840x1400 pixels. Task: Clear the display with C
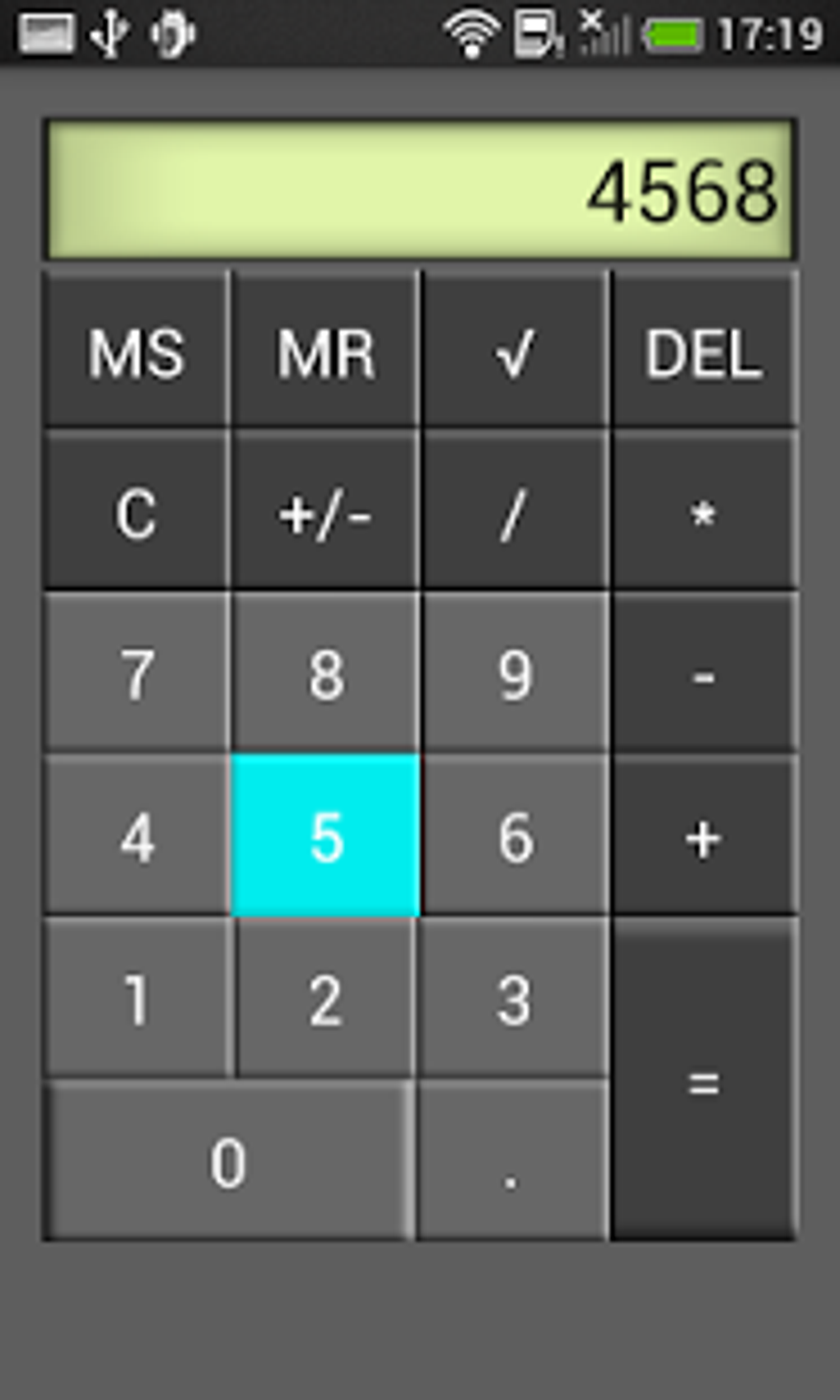pos(137,512)
